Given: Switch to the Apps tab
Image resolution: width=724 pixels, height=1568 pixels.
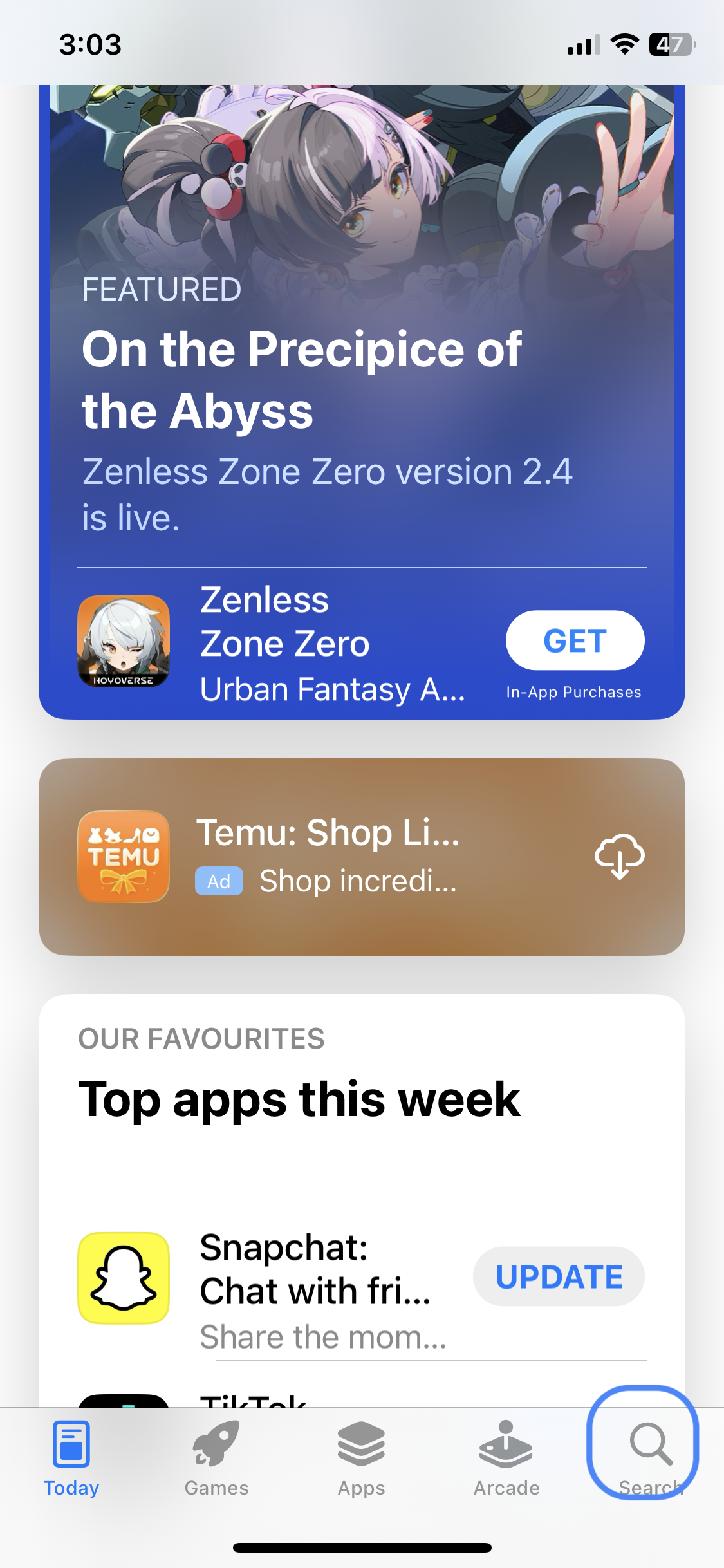Looking at the screenshot, I should point(361,1459).
